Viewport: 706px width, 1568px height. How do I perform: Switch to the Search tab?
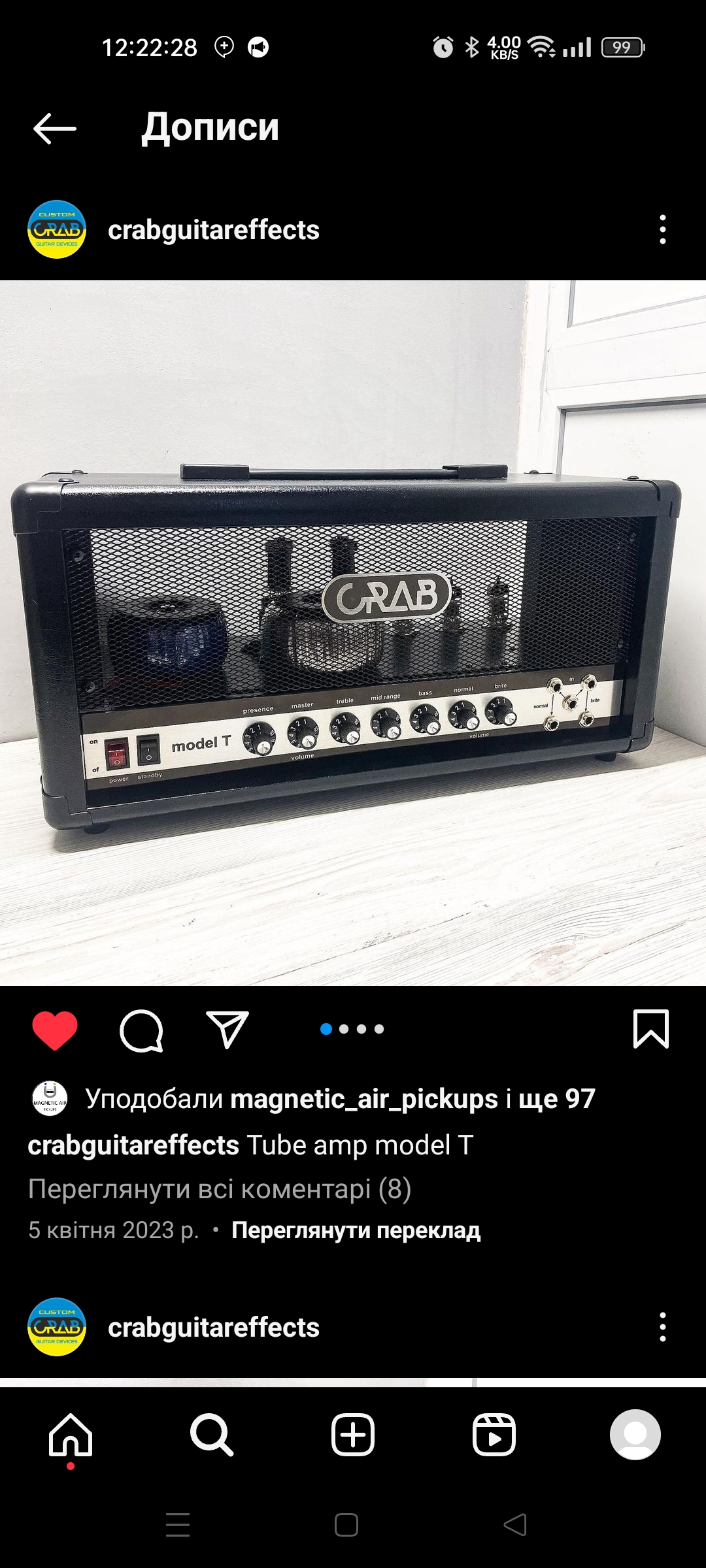coord(211,1435)
